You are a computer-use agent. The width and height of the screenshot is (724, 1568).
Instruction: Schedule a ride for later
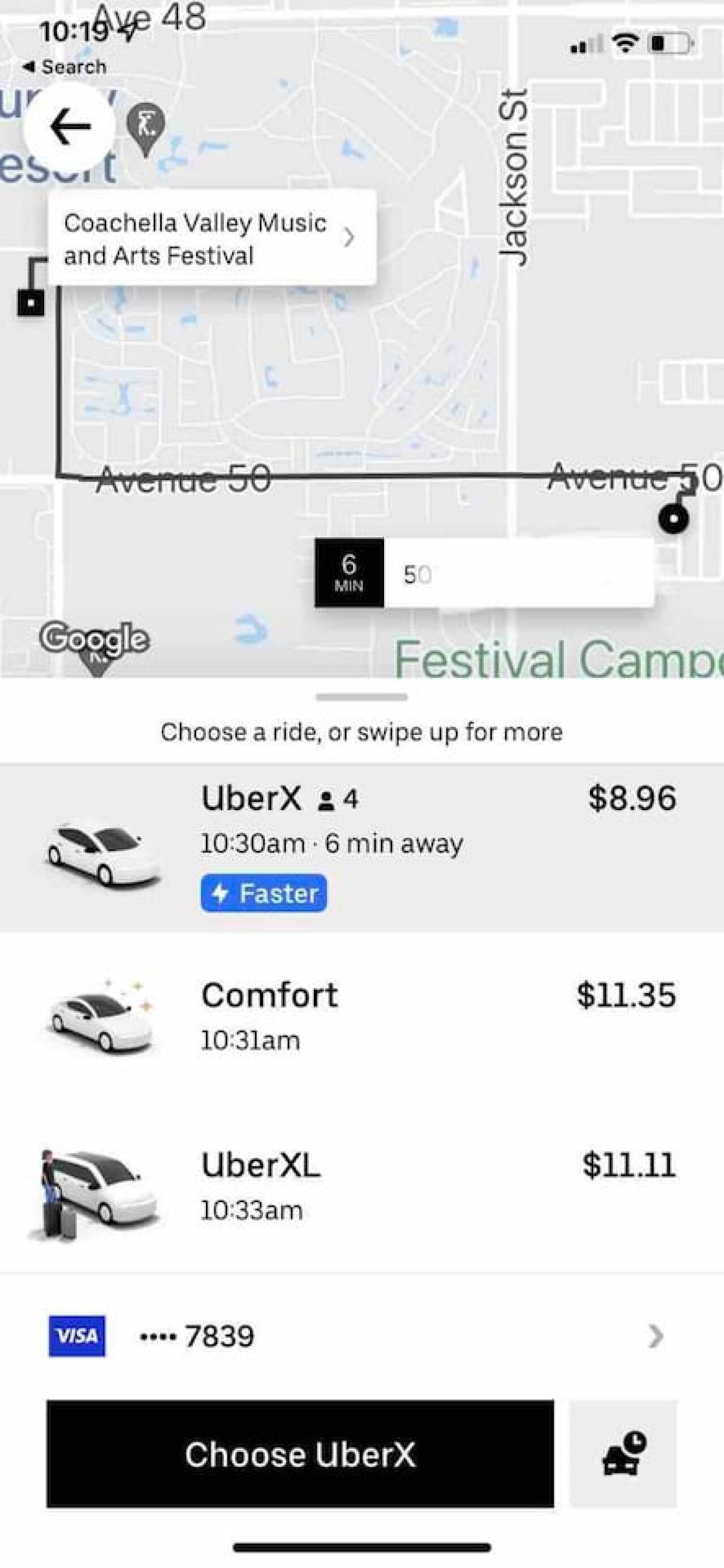tap(623, 1454)
